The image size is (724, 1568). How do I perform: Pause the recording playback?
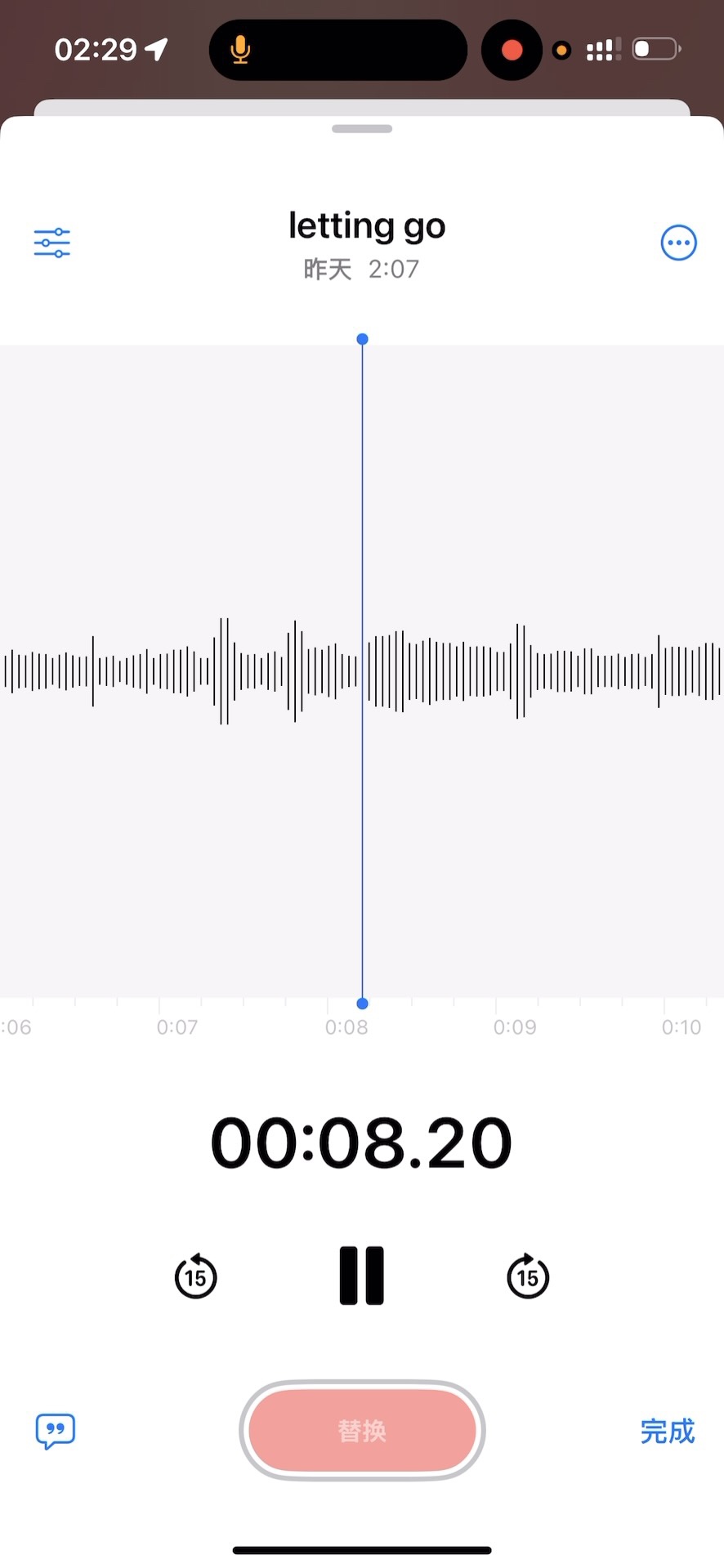361,1276
